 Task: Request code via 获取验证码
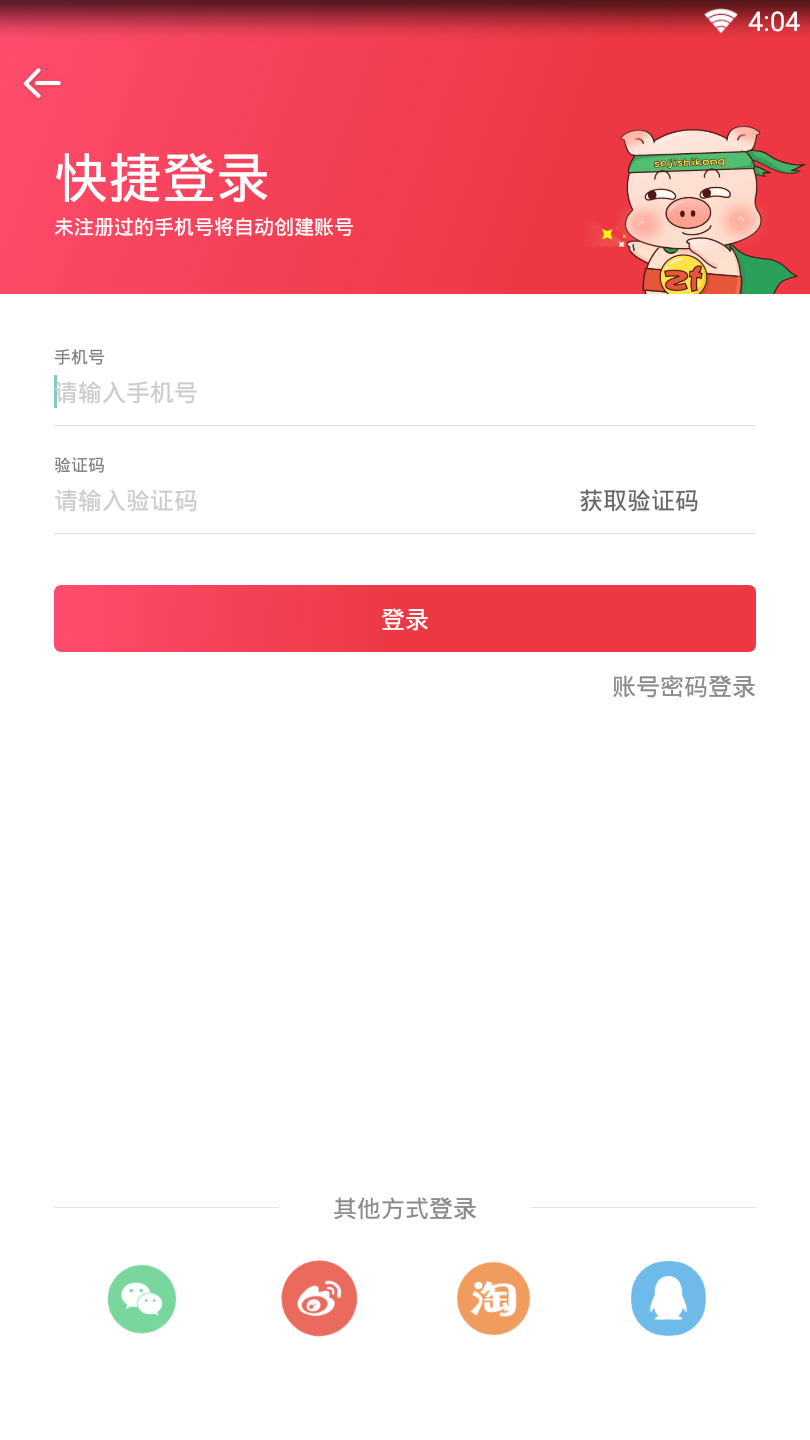click(x=639, y=501)
